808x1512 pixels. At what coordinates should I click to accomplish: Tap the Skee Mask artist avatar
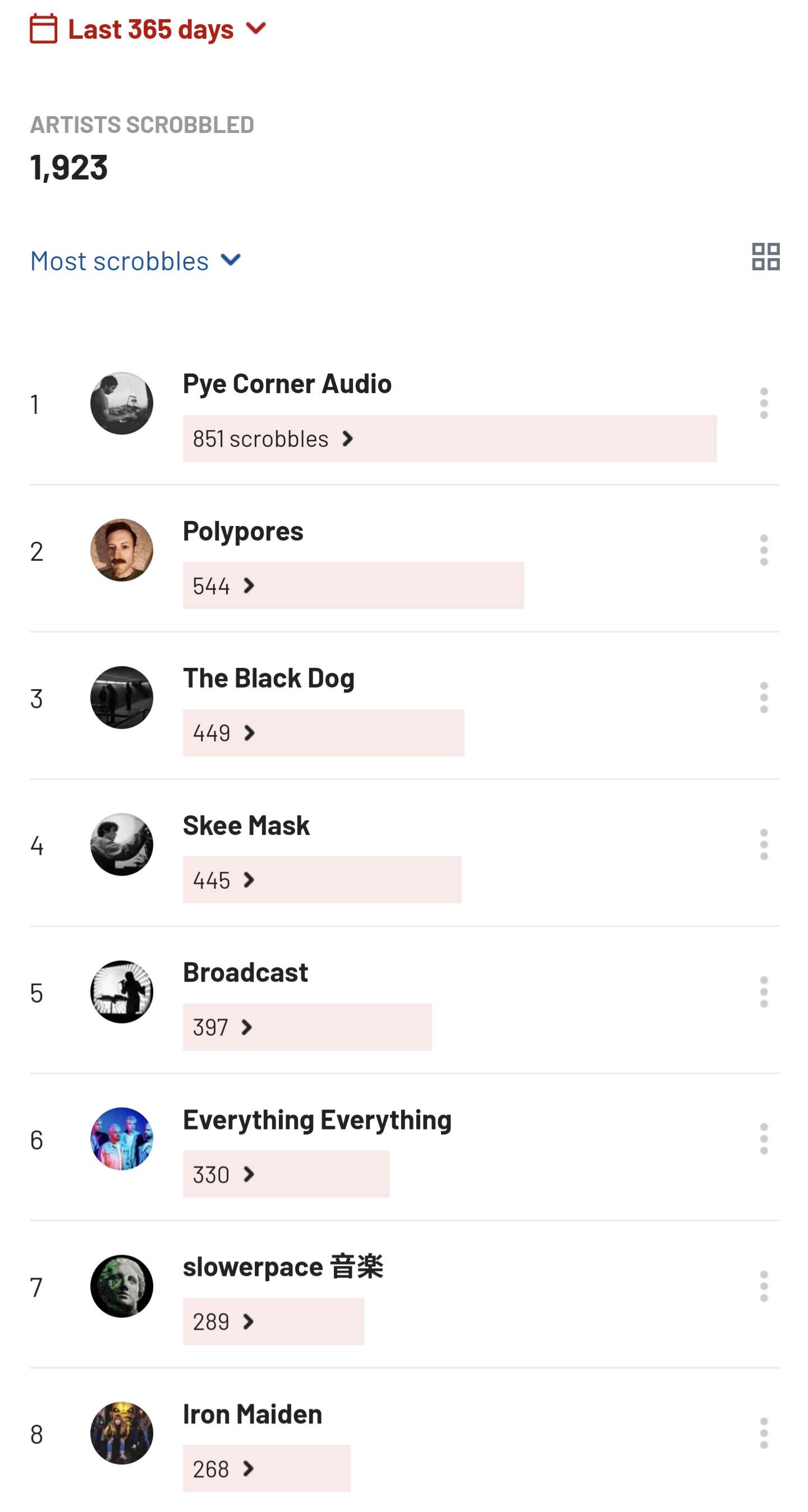point(122,845)
